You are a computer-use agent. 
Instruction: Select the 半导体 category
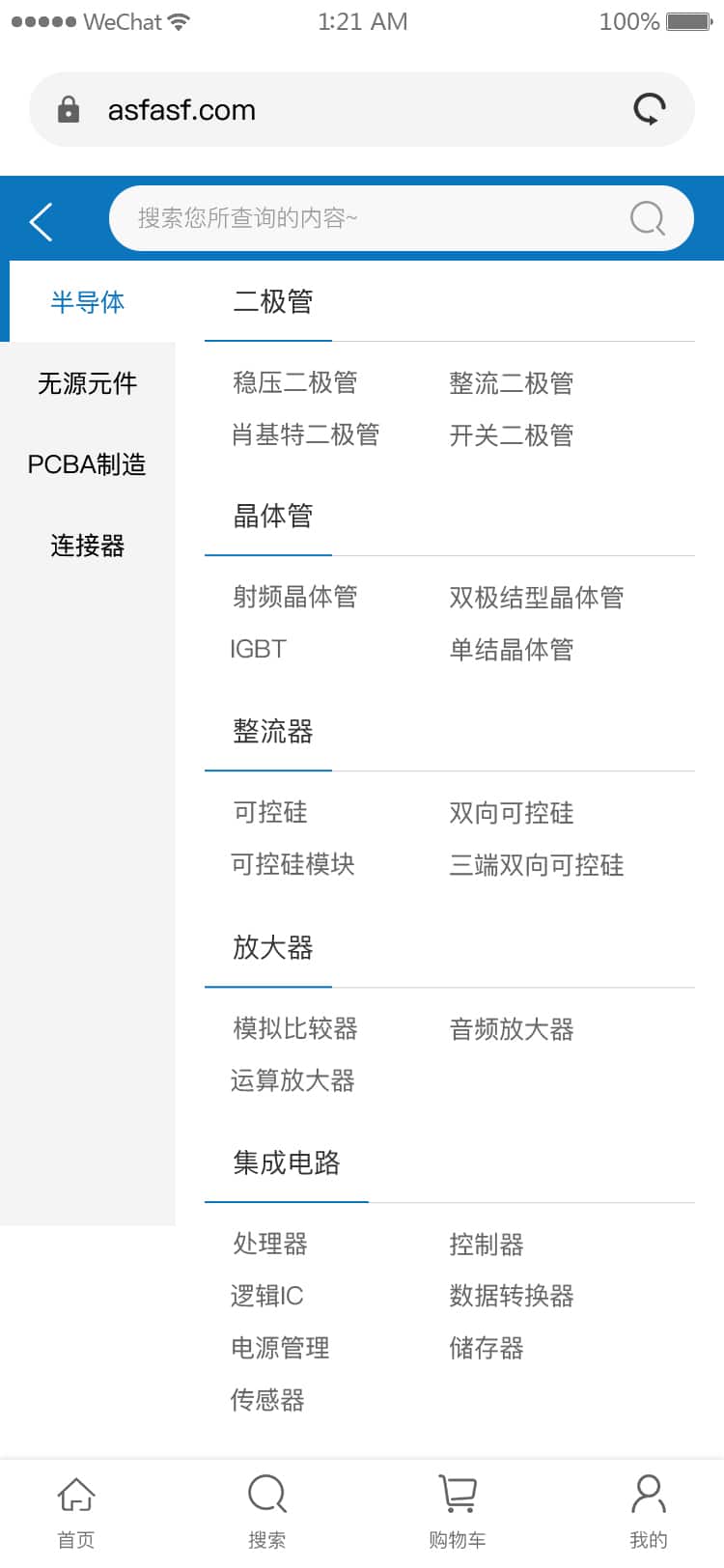(87, 302)
